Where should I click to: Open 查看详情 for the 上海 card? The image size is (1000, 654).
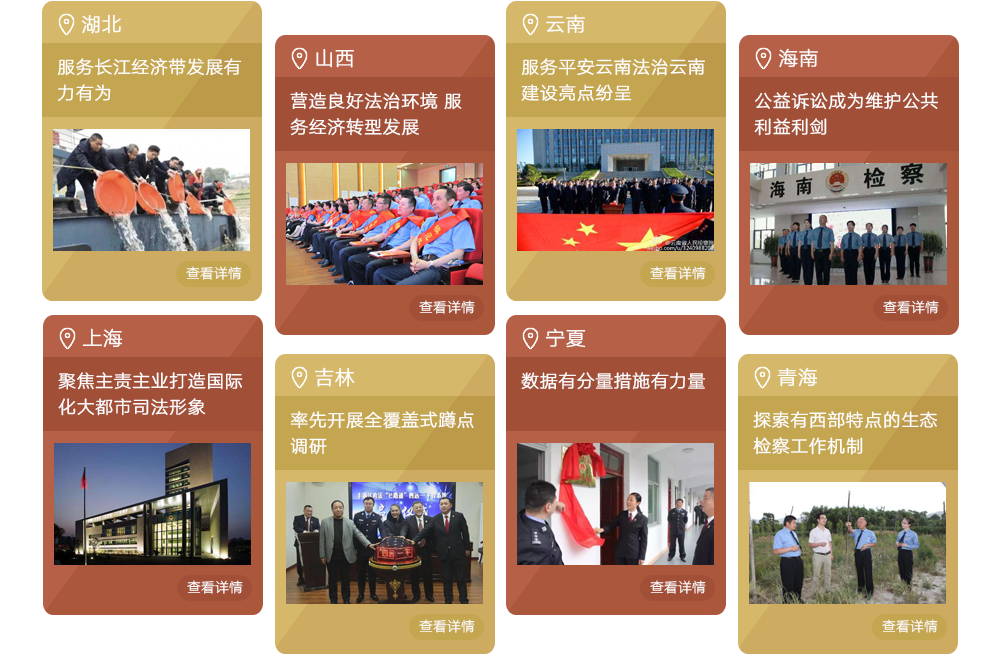(x=214, y=588)
